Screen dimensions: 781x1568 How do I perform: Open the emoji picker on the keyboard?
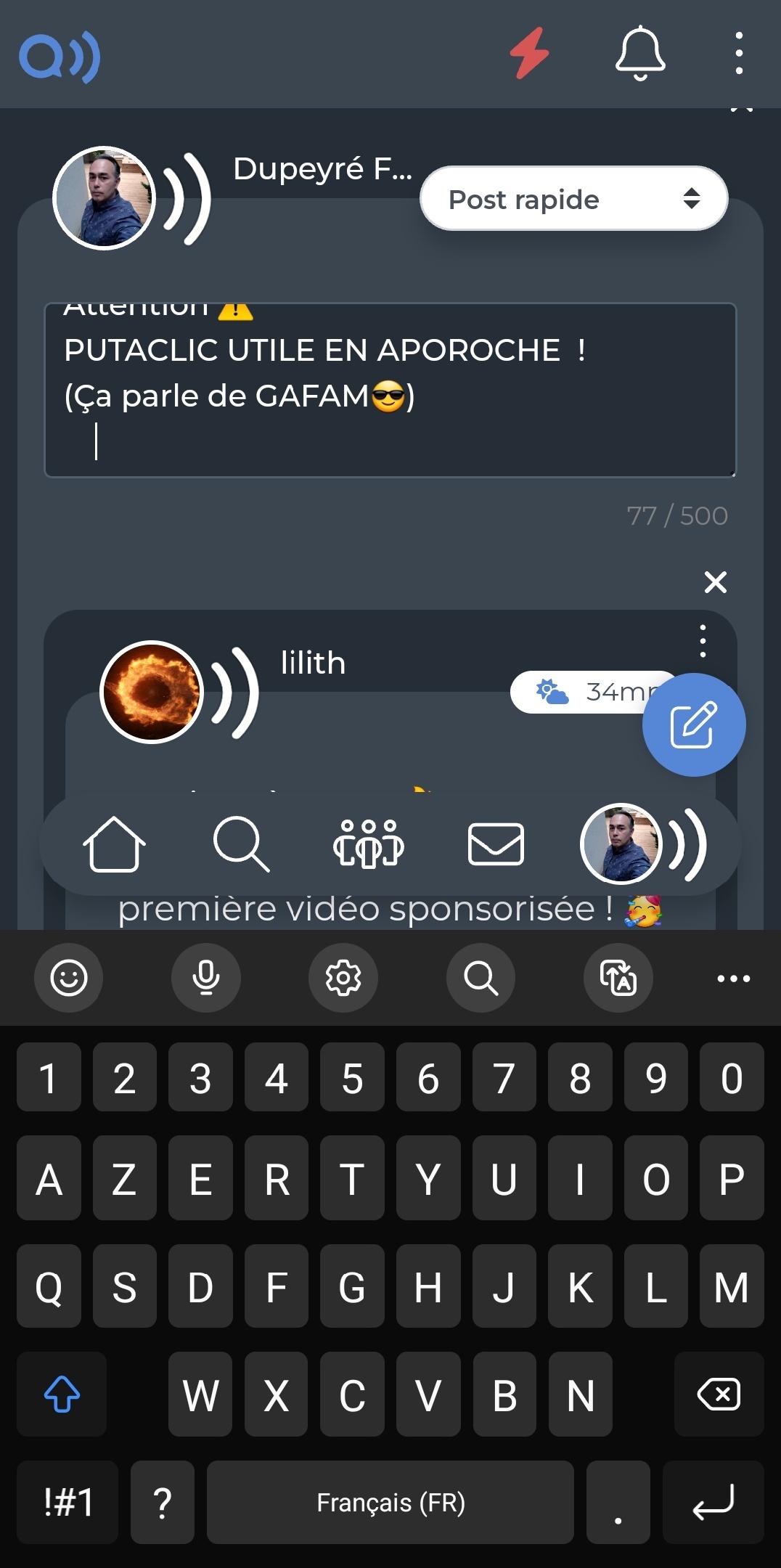coord(68,978)
